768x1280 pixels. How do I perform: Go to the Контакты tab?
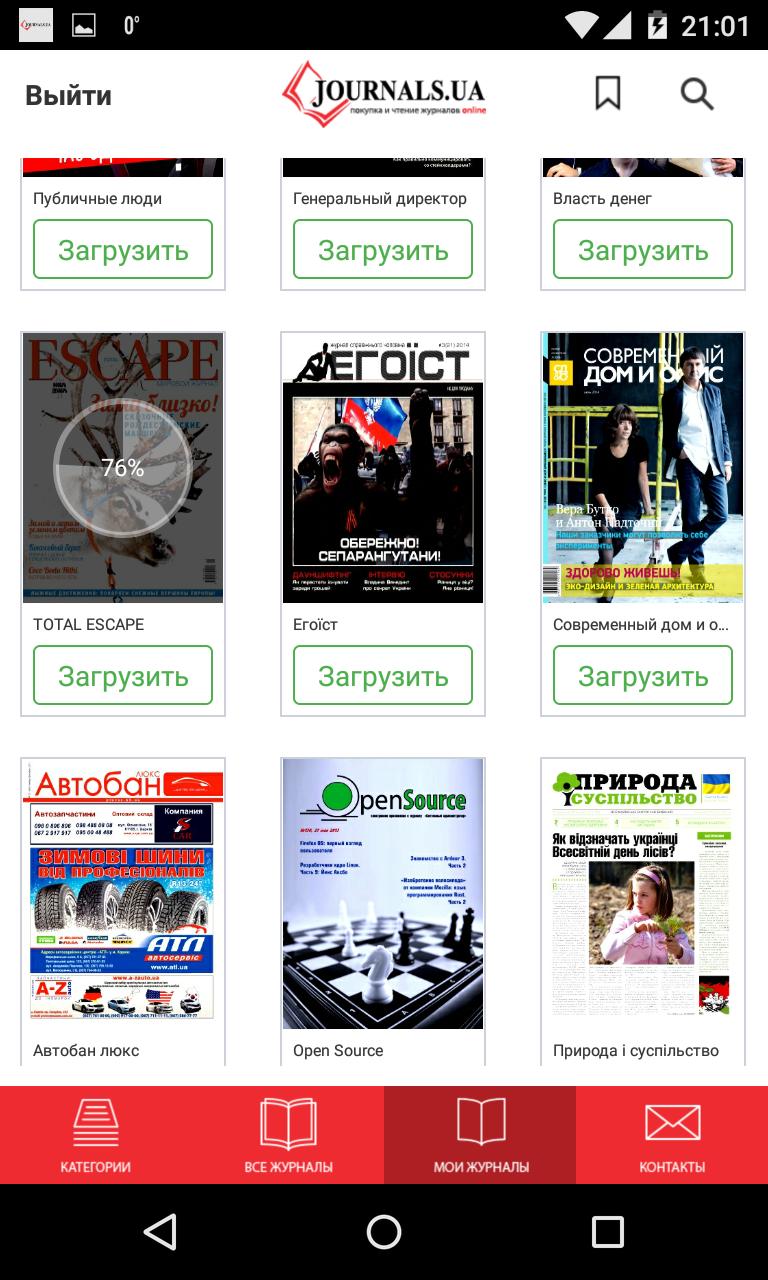672,1136
